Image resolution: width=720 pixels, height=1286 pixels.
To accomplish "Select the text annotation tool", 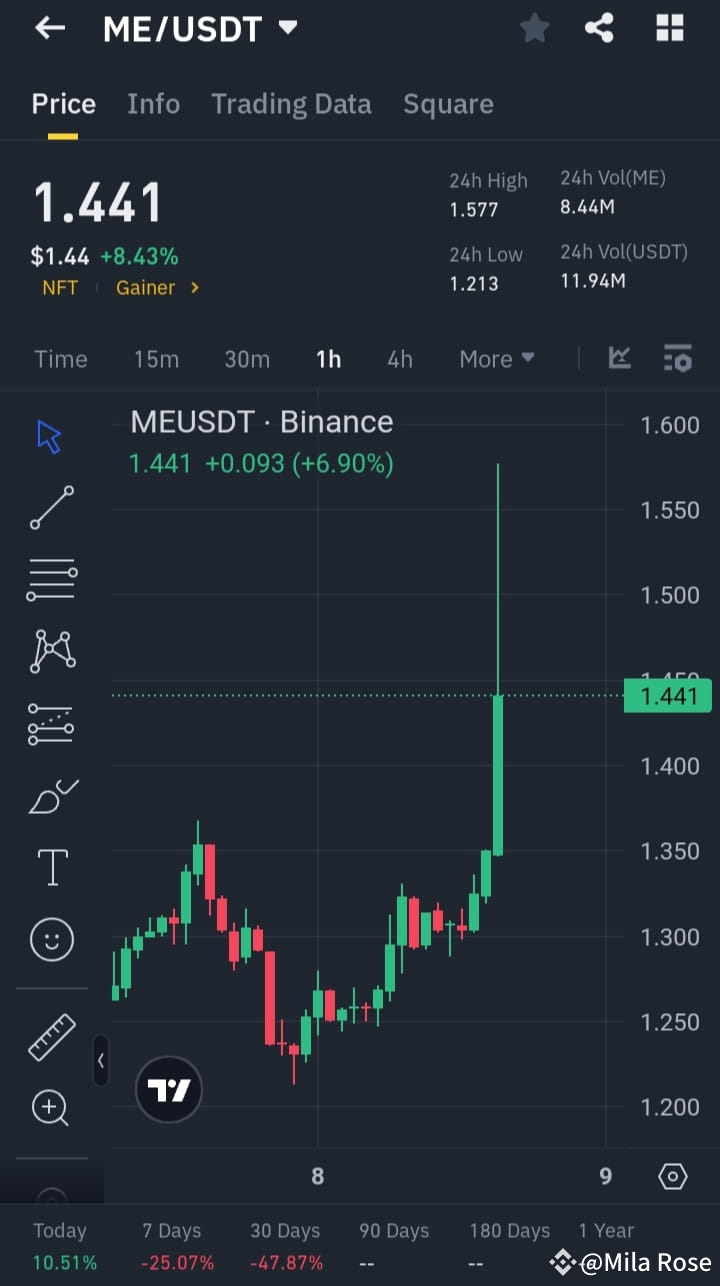I will tap(51, 866).
